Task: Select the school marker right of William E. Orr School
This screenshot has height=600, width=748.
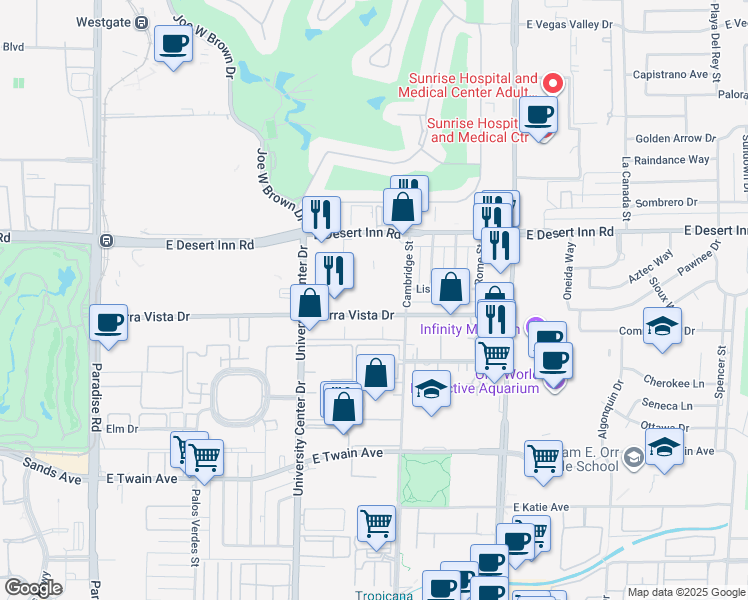Action: pos(665,450)
